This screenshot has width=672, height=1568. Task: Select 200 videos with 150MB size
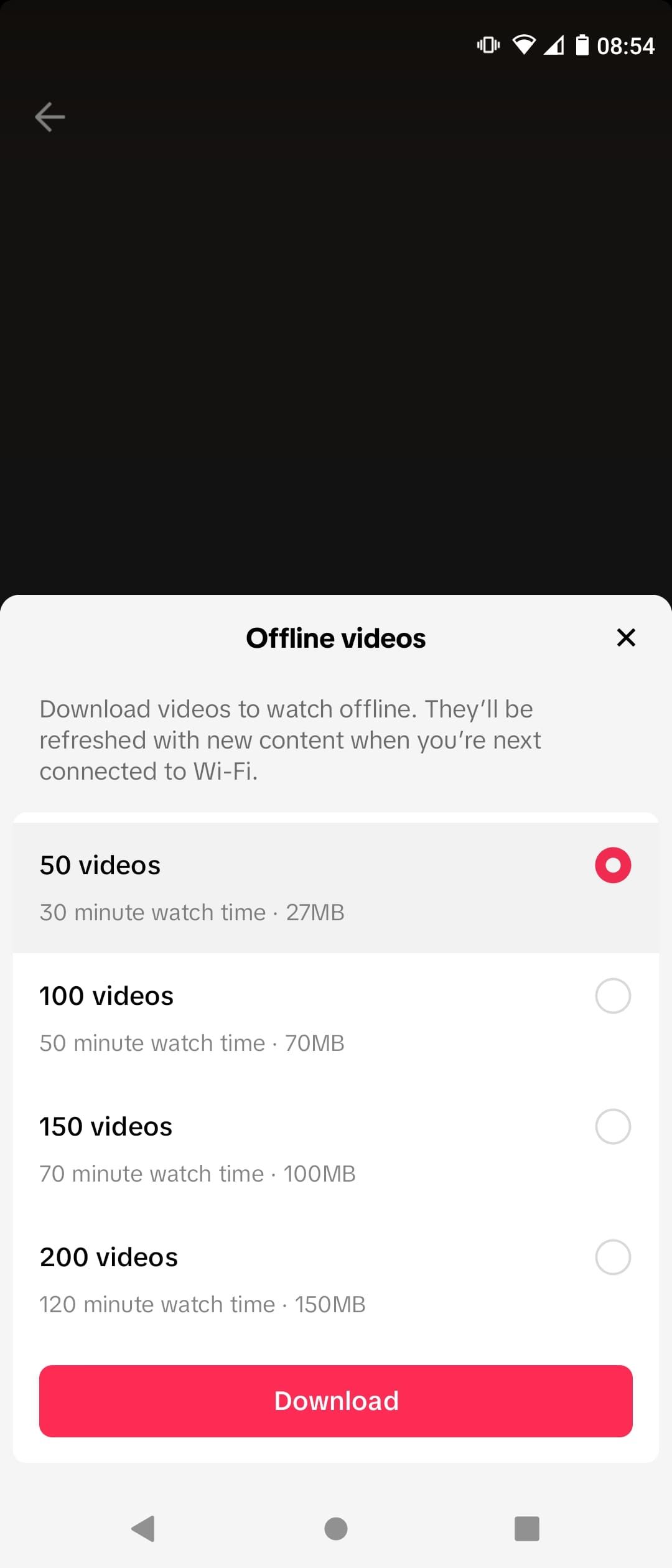tap(612, 1257)
